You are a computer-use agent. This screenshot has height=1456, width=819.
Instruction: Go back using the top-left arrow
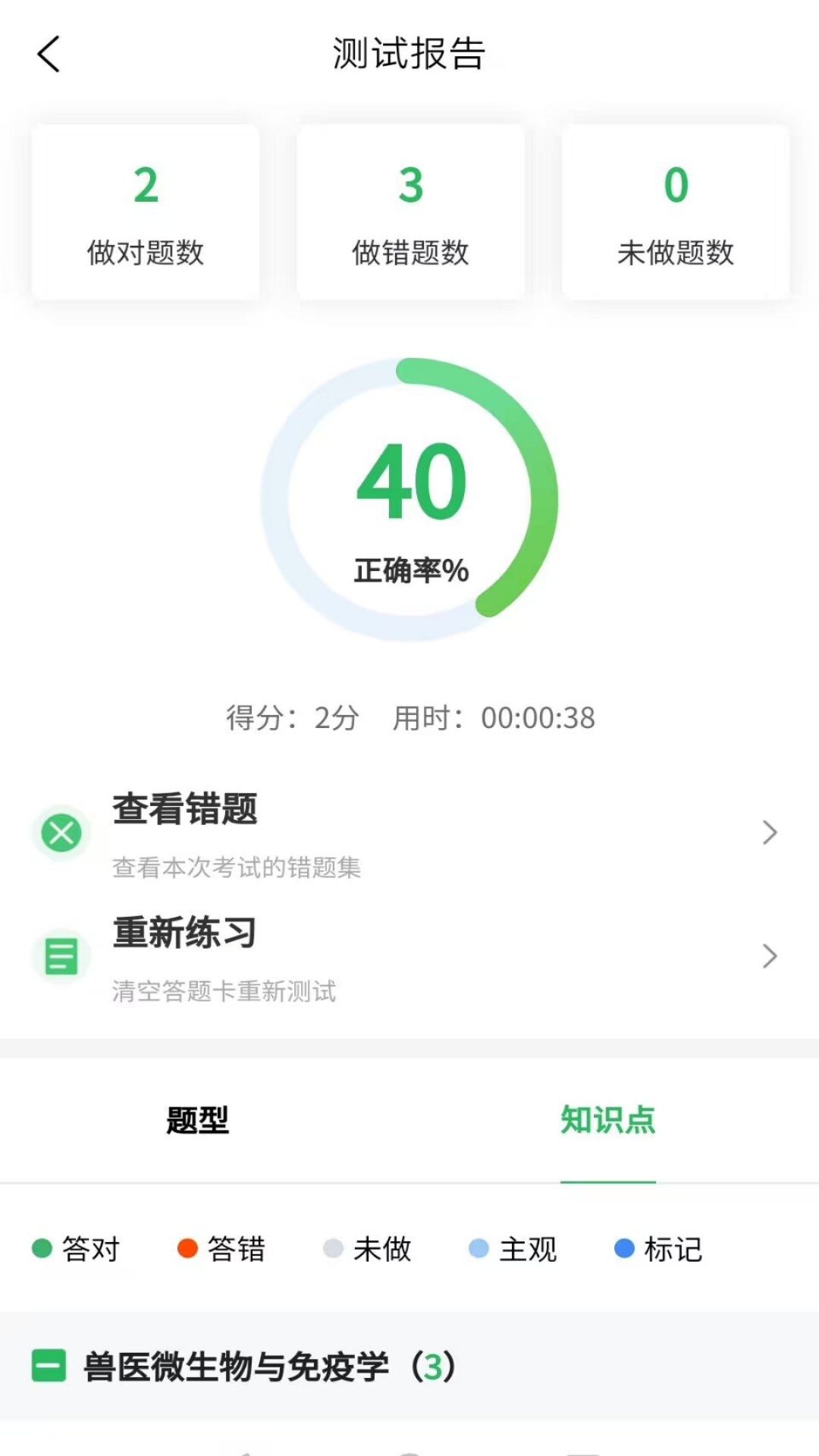(49, 55)
